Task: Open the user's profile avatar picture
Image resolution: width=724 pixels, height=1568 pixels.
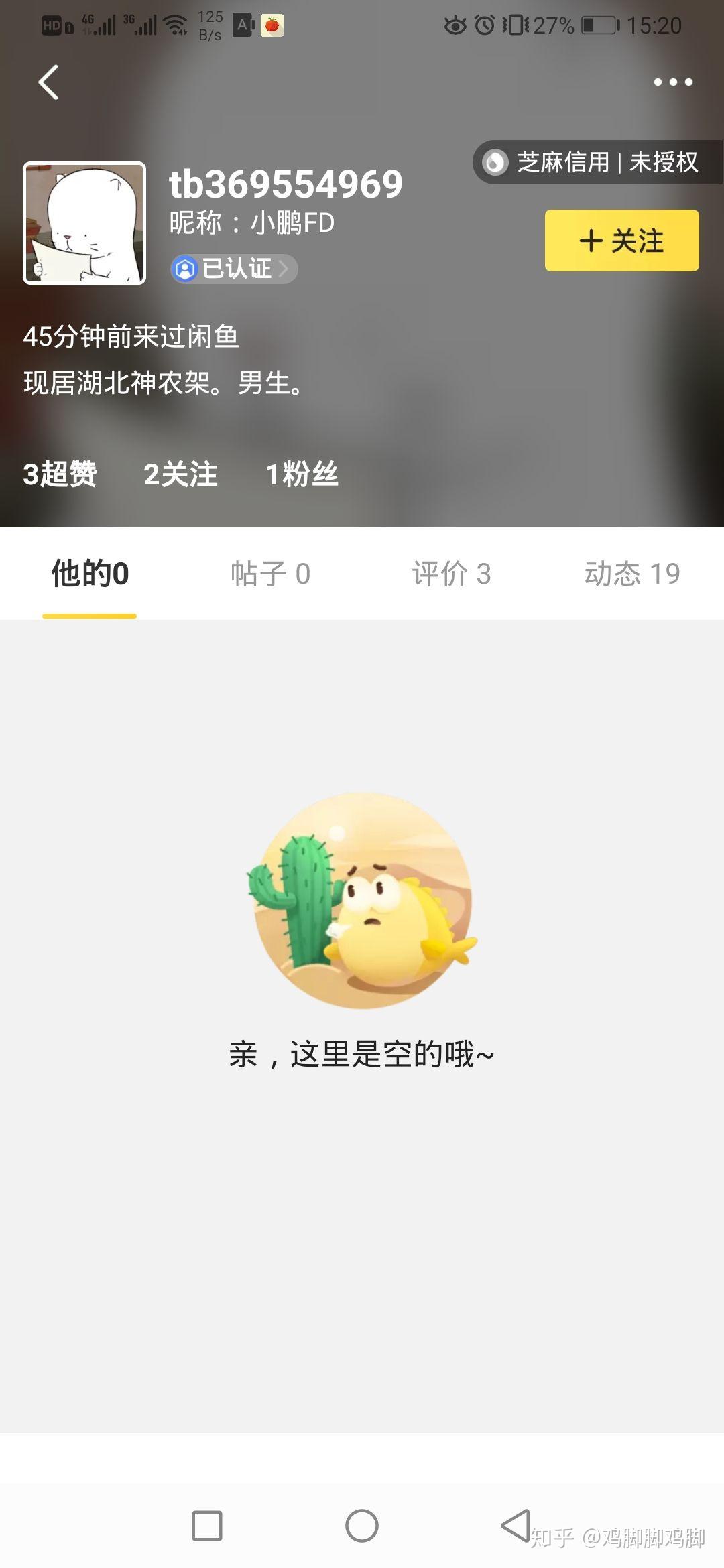Action: pyautogui.click(x=84, y=223)
